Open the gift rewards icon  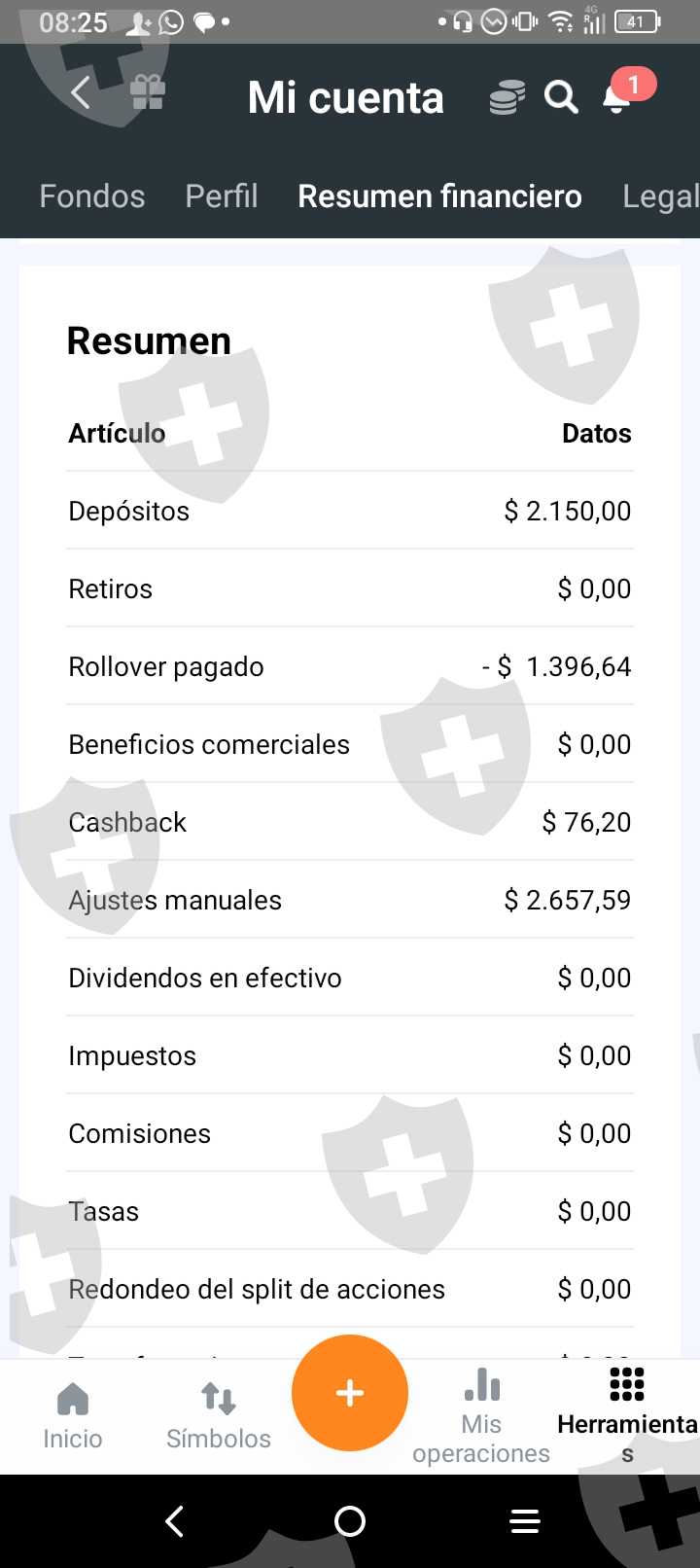148,94
